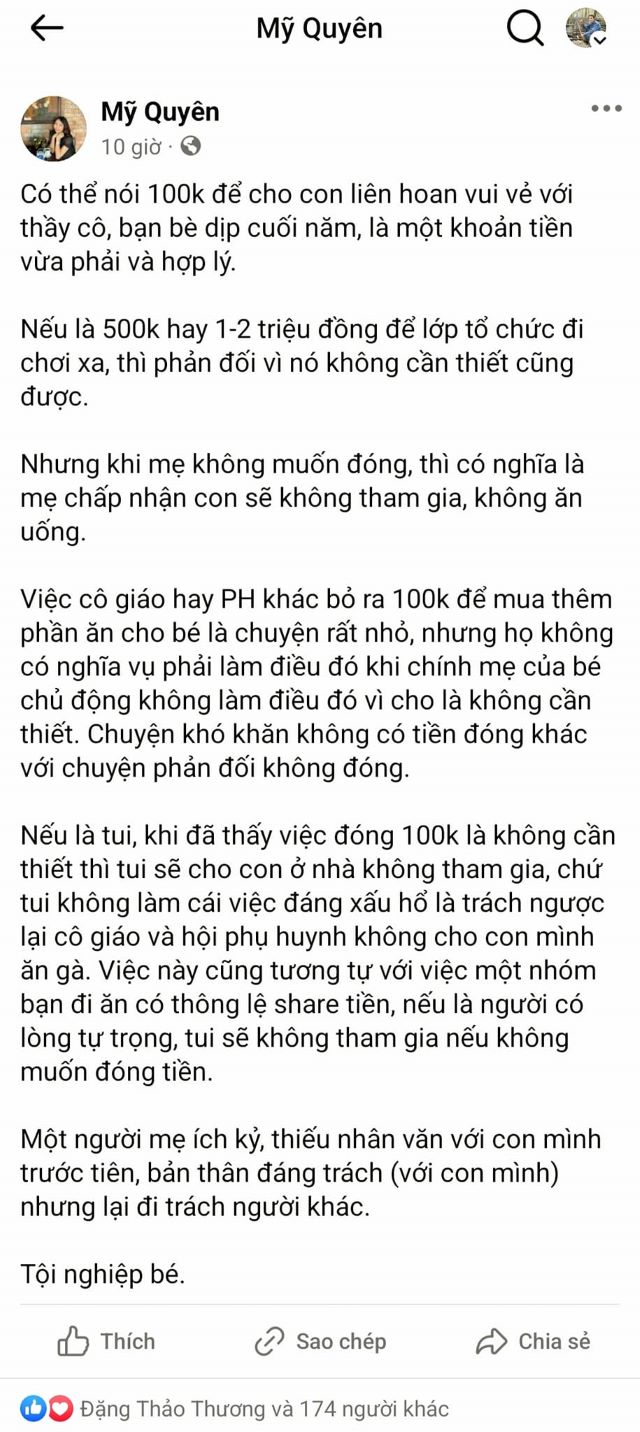Like the post with Thích

[x=106, y=1341]
